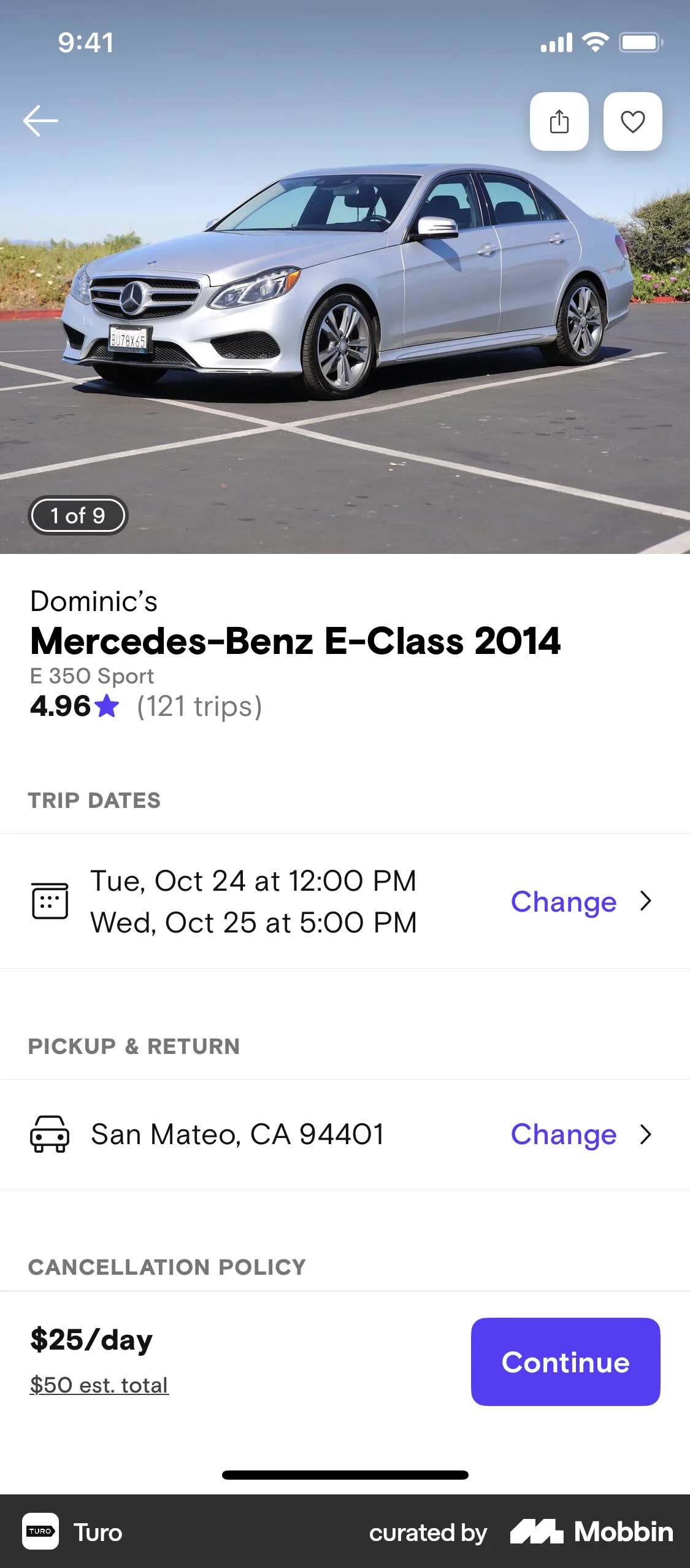Tap the home indicator bar
This screenshot has width=690, height=1568.
click(x=345, y=1476)
